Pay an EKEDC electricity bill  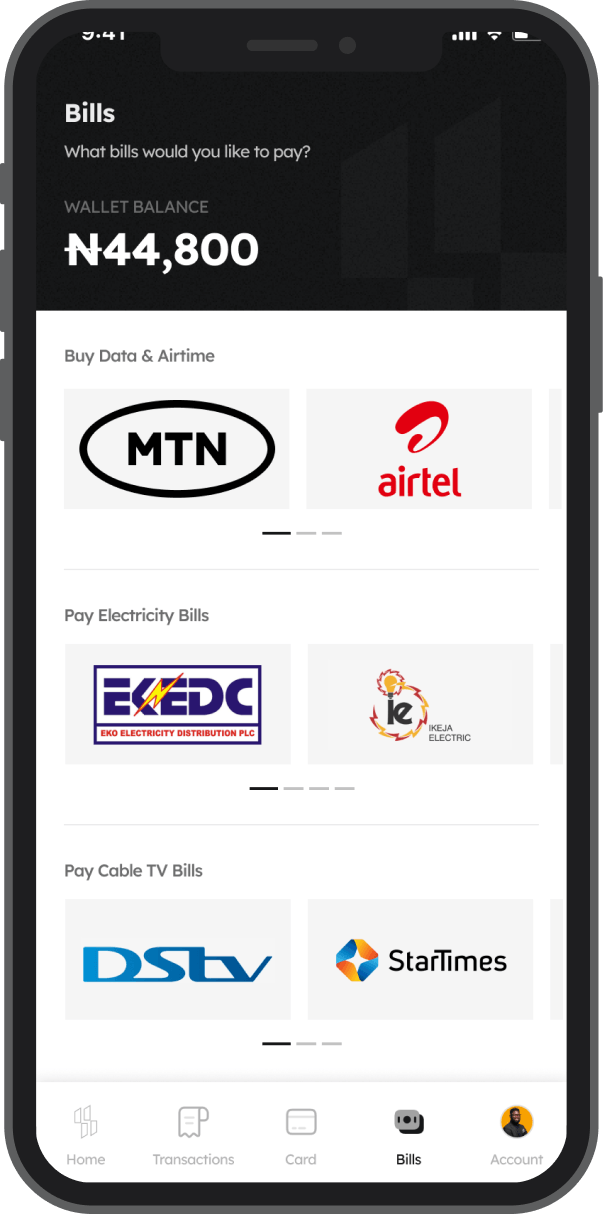point(178,704)
